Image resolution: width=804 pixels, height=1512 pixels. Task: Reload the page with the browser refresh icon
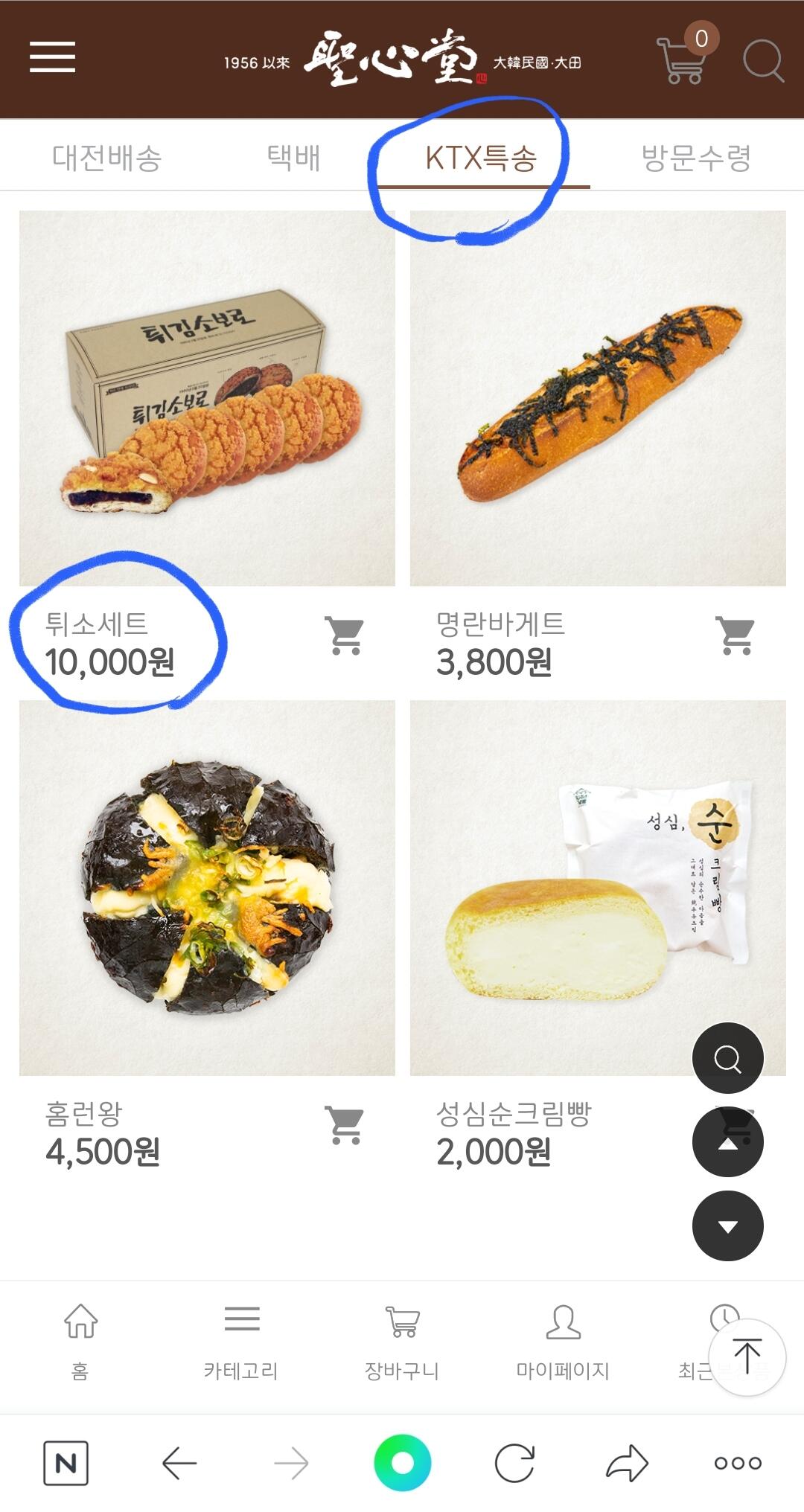[514, 1463]
